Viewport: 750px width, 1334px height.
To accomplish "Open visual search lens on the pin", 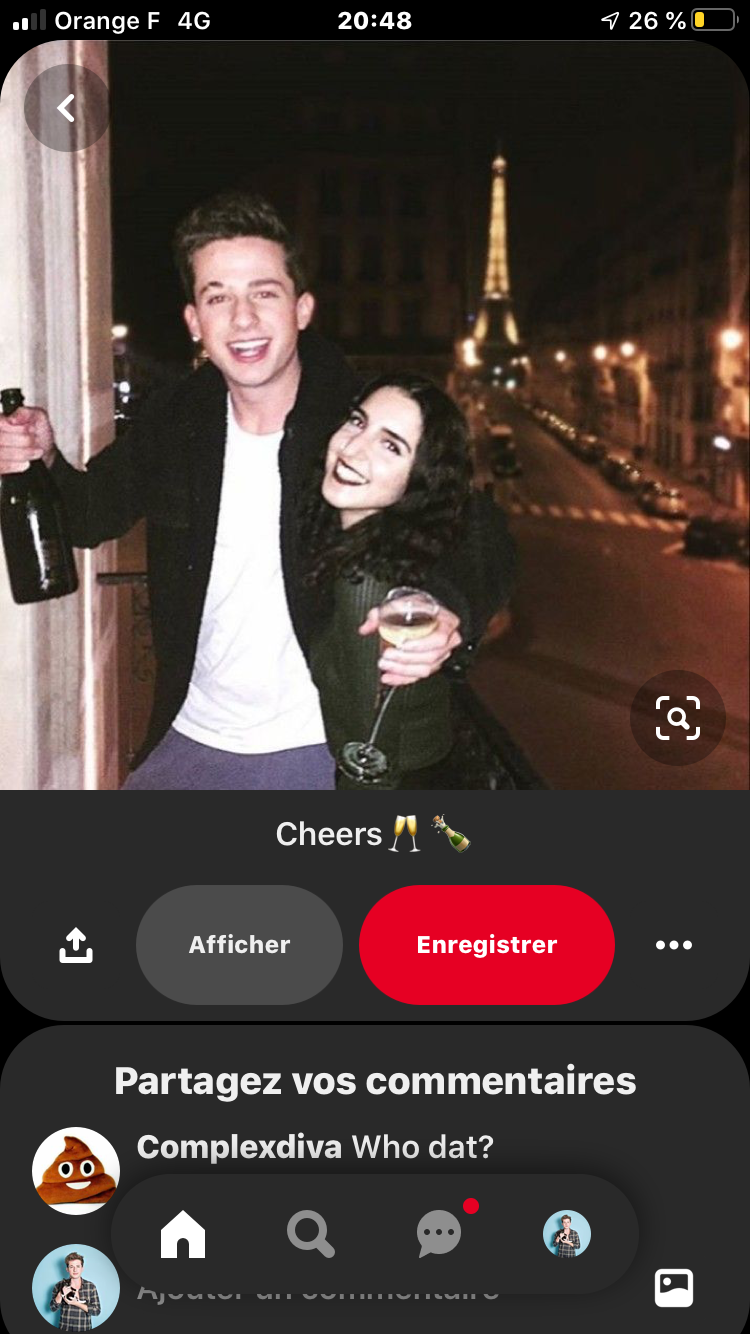I will pos(677,718).
